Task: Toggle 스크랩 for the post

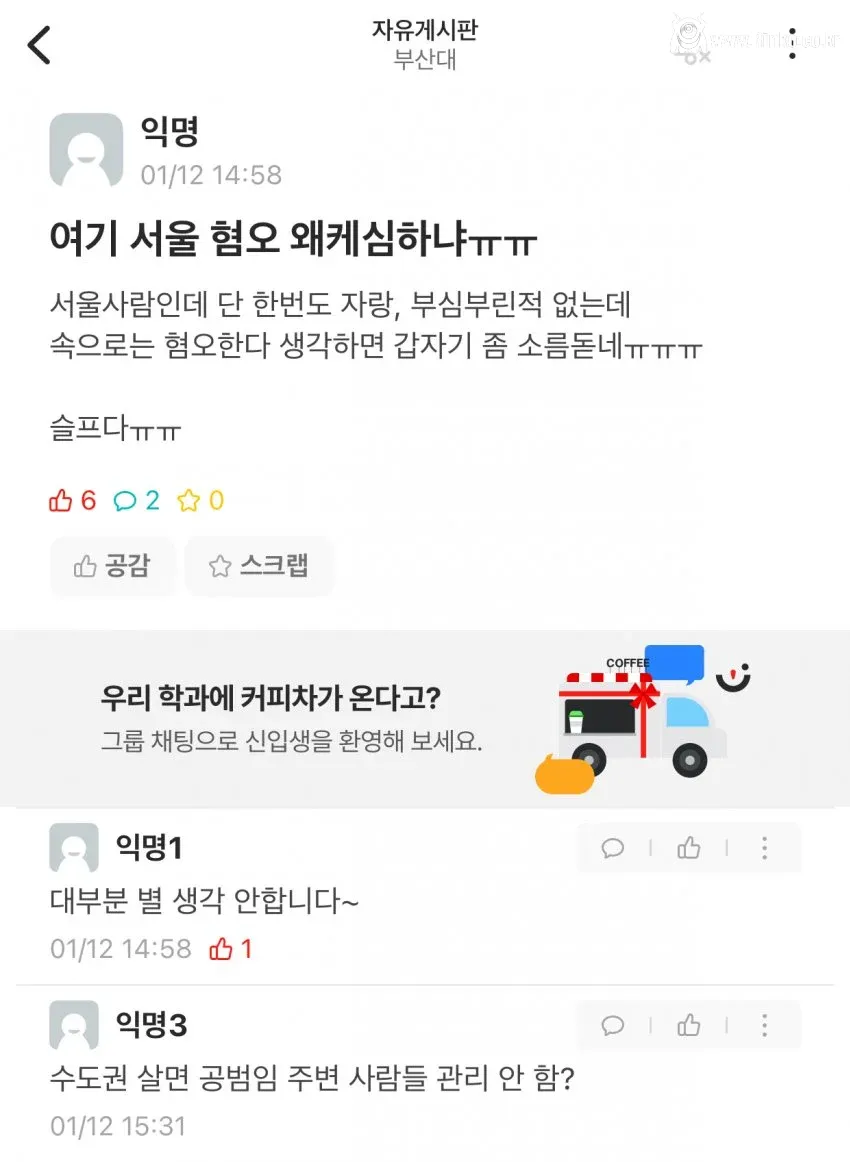Action: coord(259,566)
